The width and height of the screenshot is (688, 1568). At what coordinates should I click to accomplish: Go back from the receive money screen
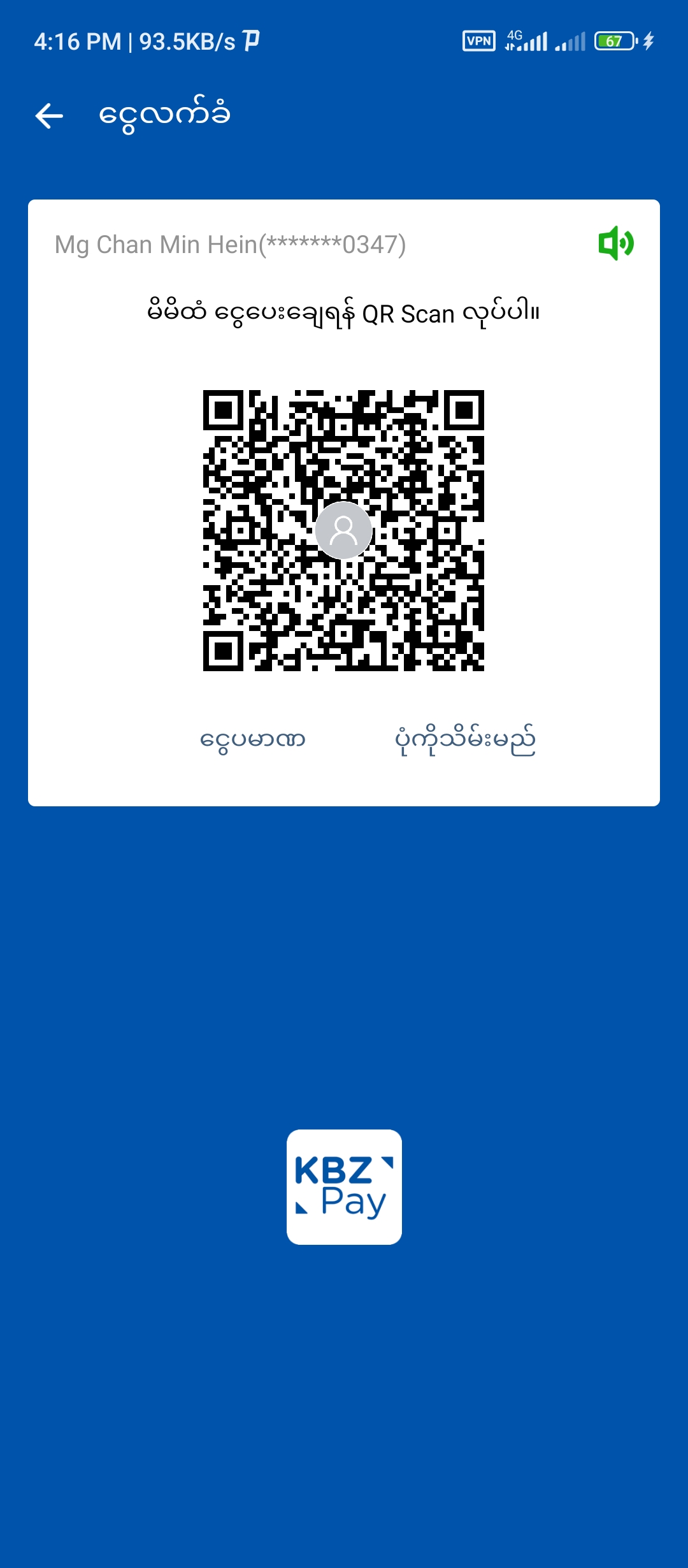tap(49, 116)
